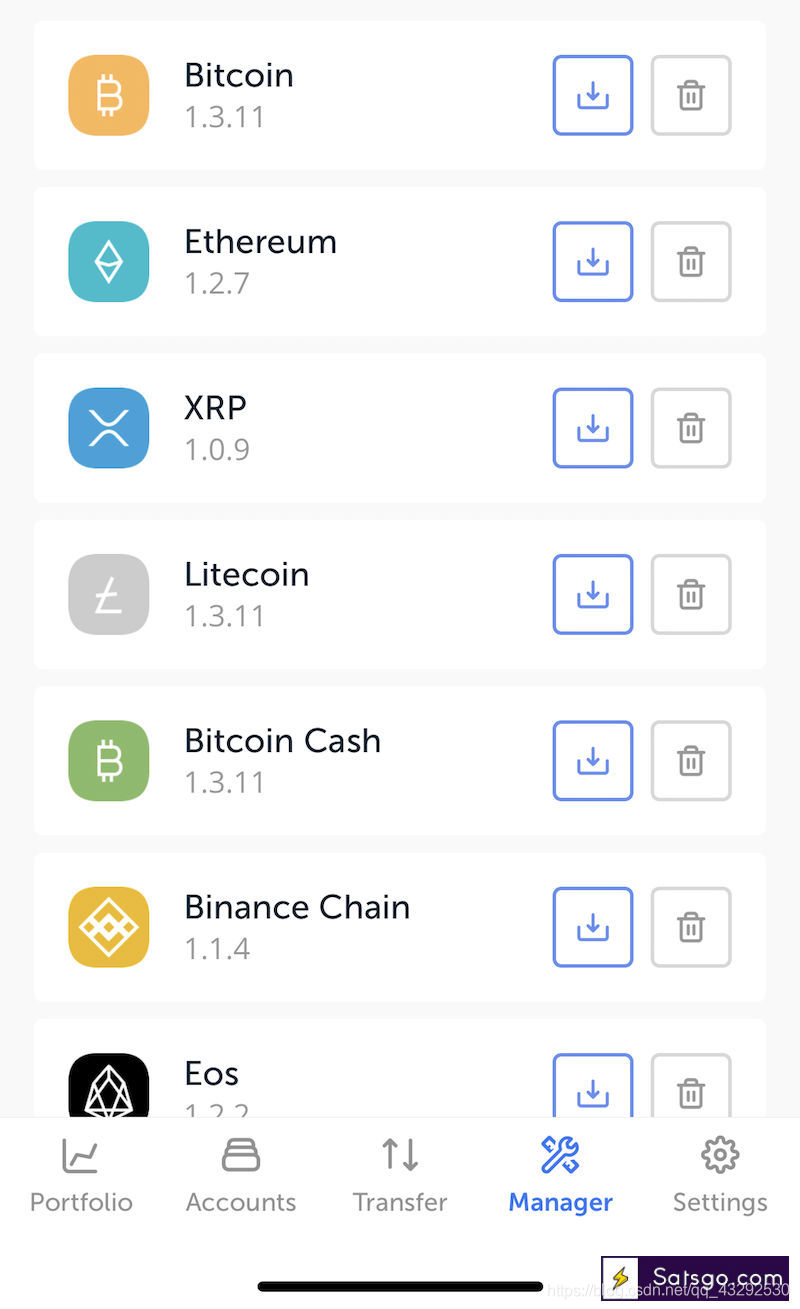Delete the Litecoin app
This screenshot has width=800, height=1309.
691,594
